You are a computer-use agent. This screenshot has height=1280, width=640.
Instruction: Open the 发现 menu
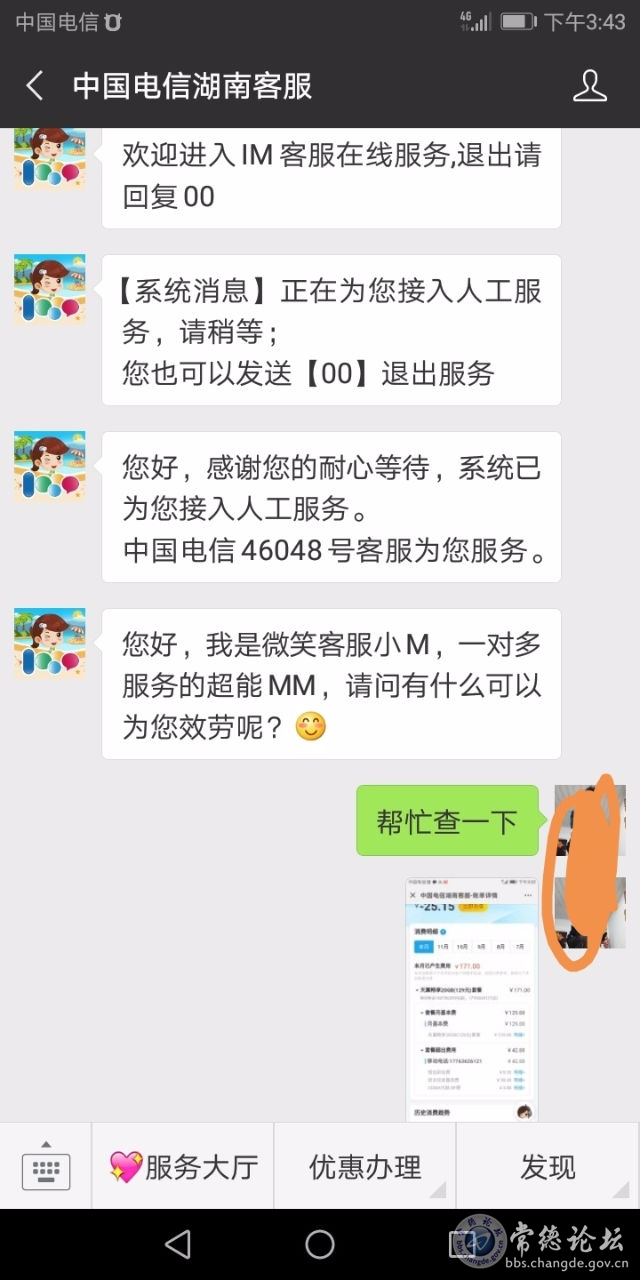pos(547,1167)
